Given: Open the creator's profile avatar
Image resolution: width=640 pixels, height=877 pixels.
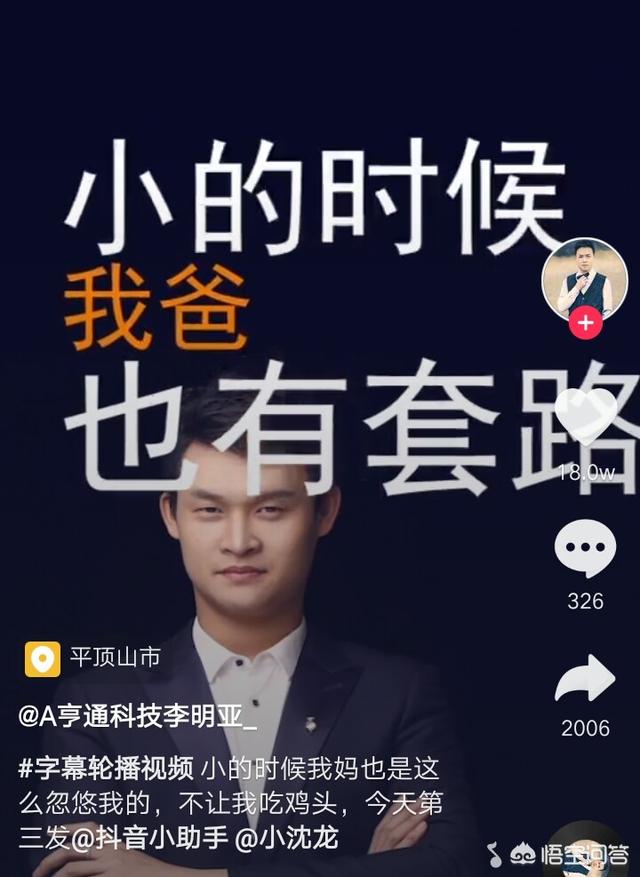Looking at the screenshot, I should (x=584, y=278).
